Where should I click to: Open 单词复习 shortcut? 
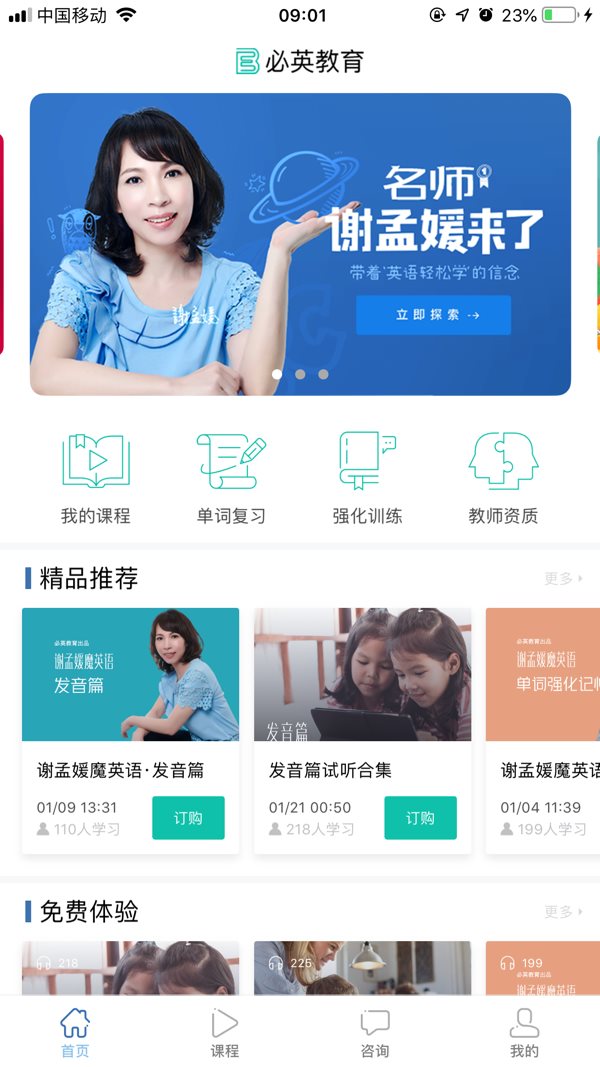pos(231,479)
